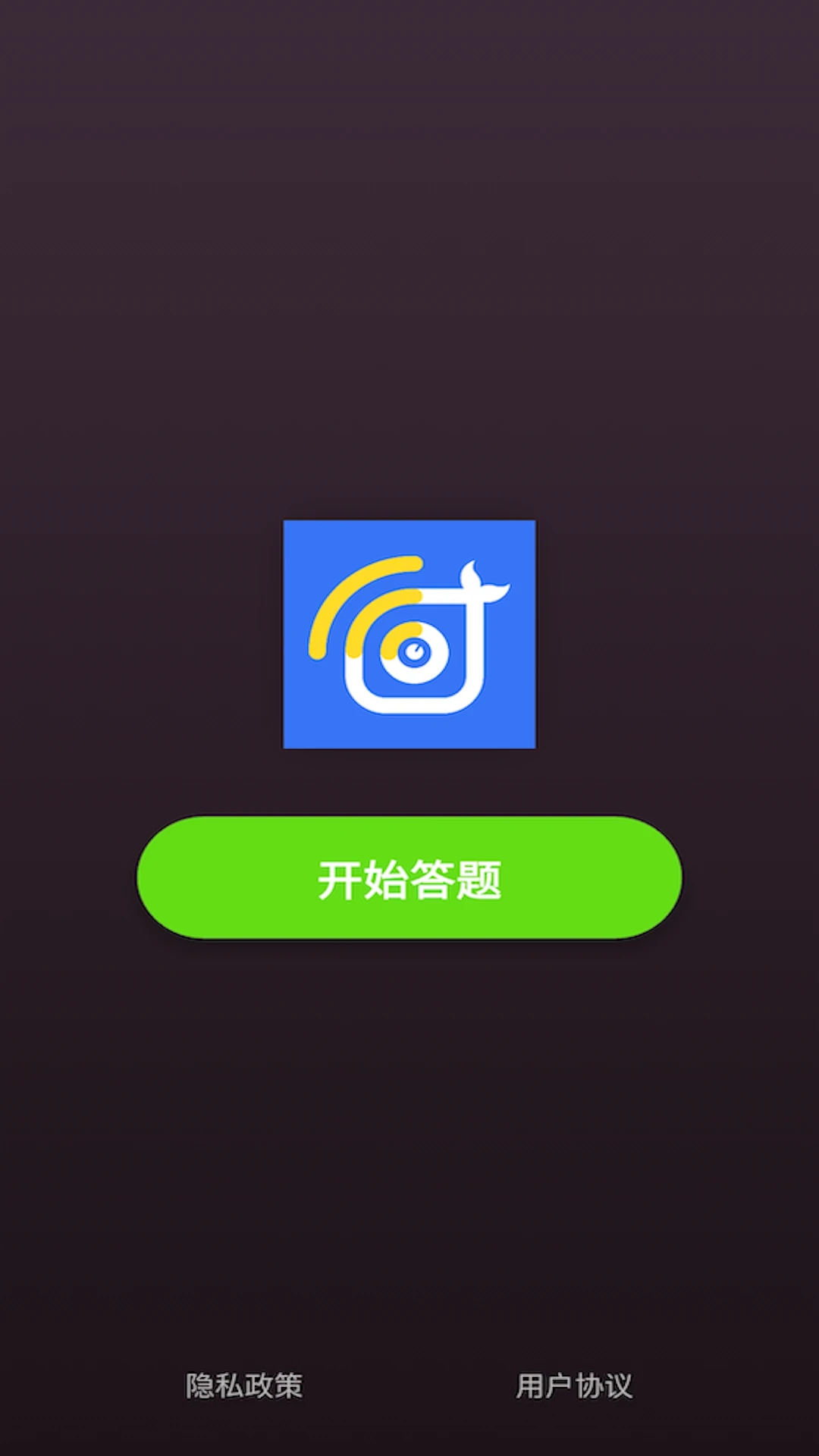Screen dimensions: 819x1456
Task: Start answering questions via the green button
Action: click(409, 877)
